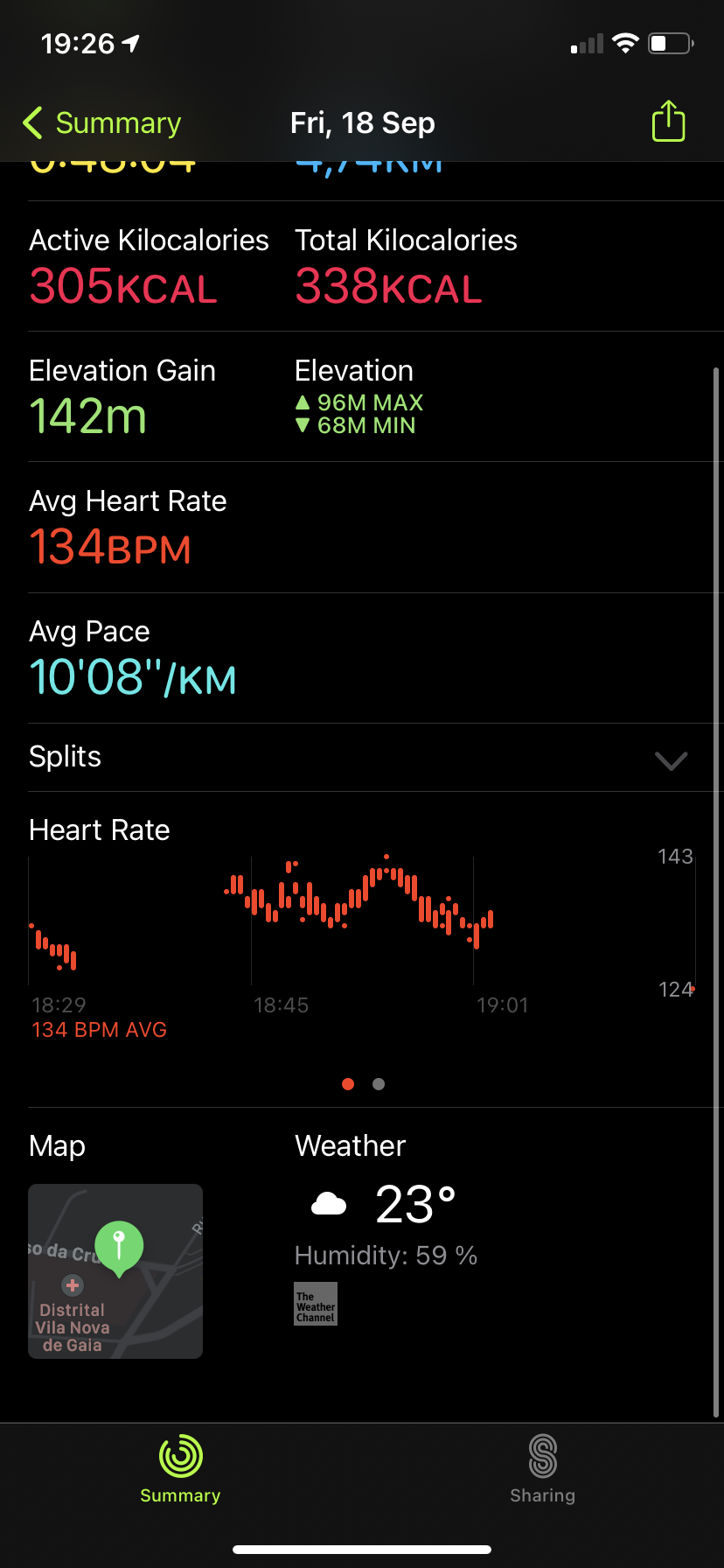Open the workout route map

(x=115, y=1270)
